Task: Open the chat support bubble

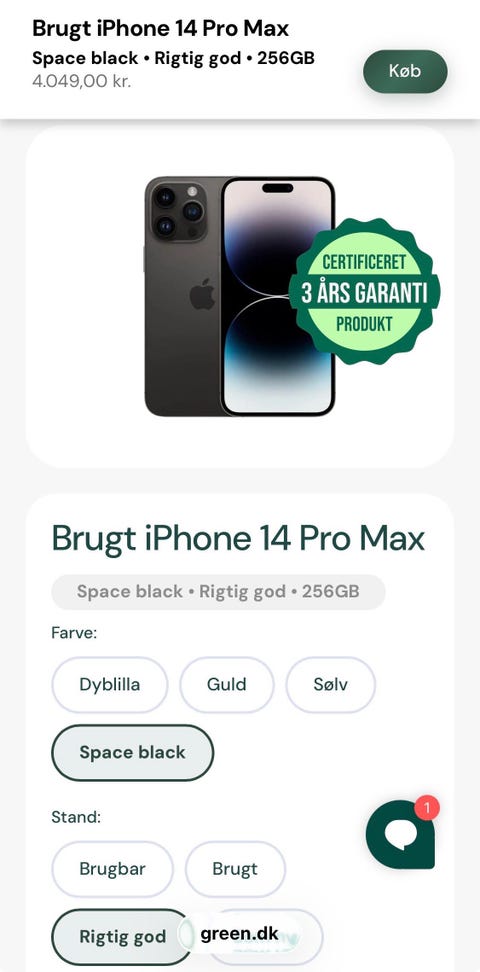Action: [x=401, y=834]
